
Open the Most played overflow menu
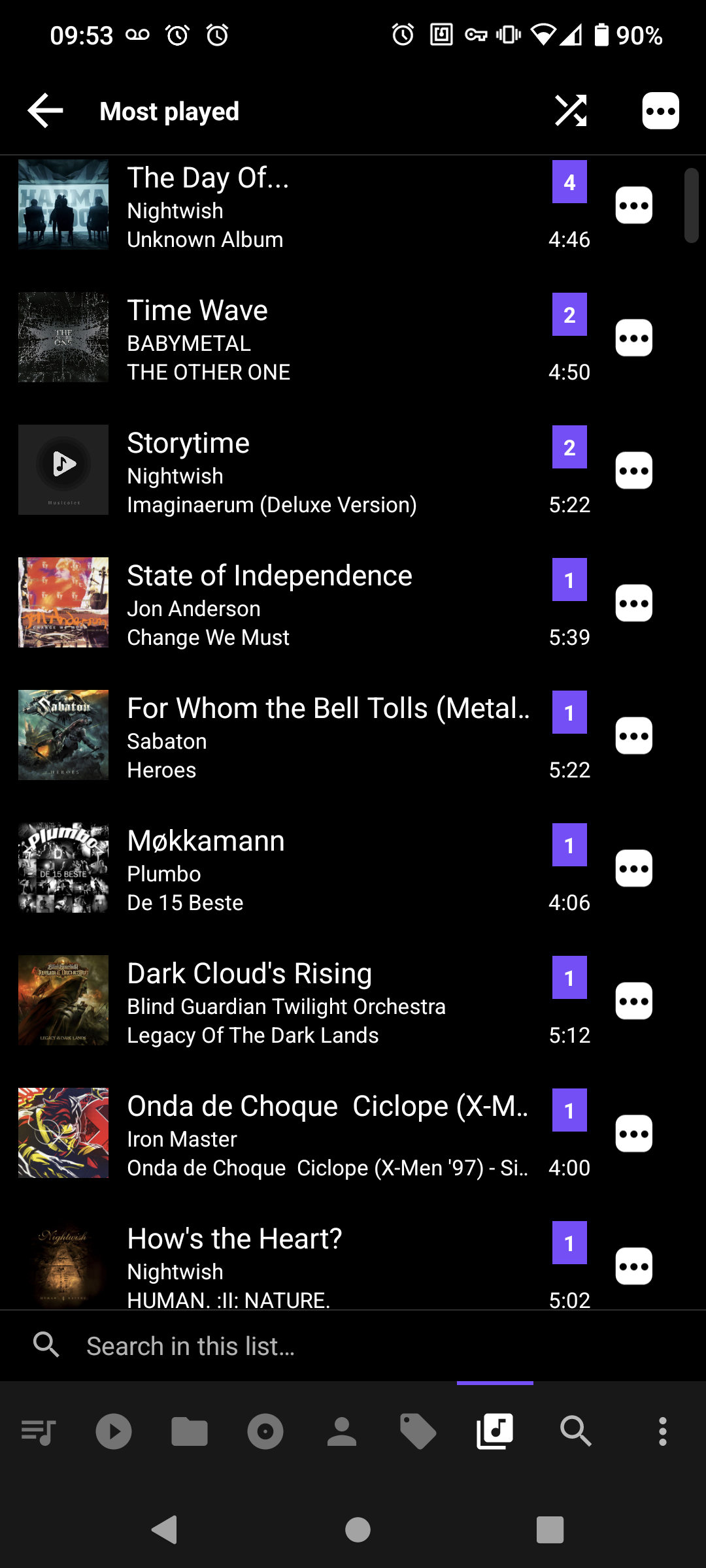(x=660, y=111)
